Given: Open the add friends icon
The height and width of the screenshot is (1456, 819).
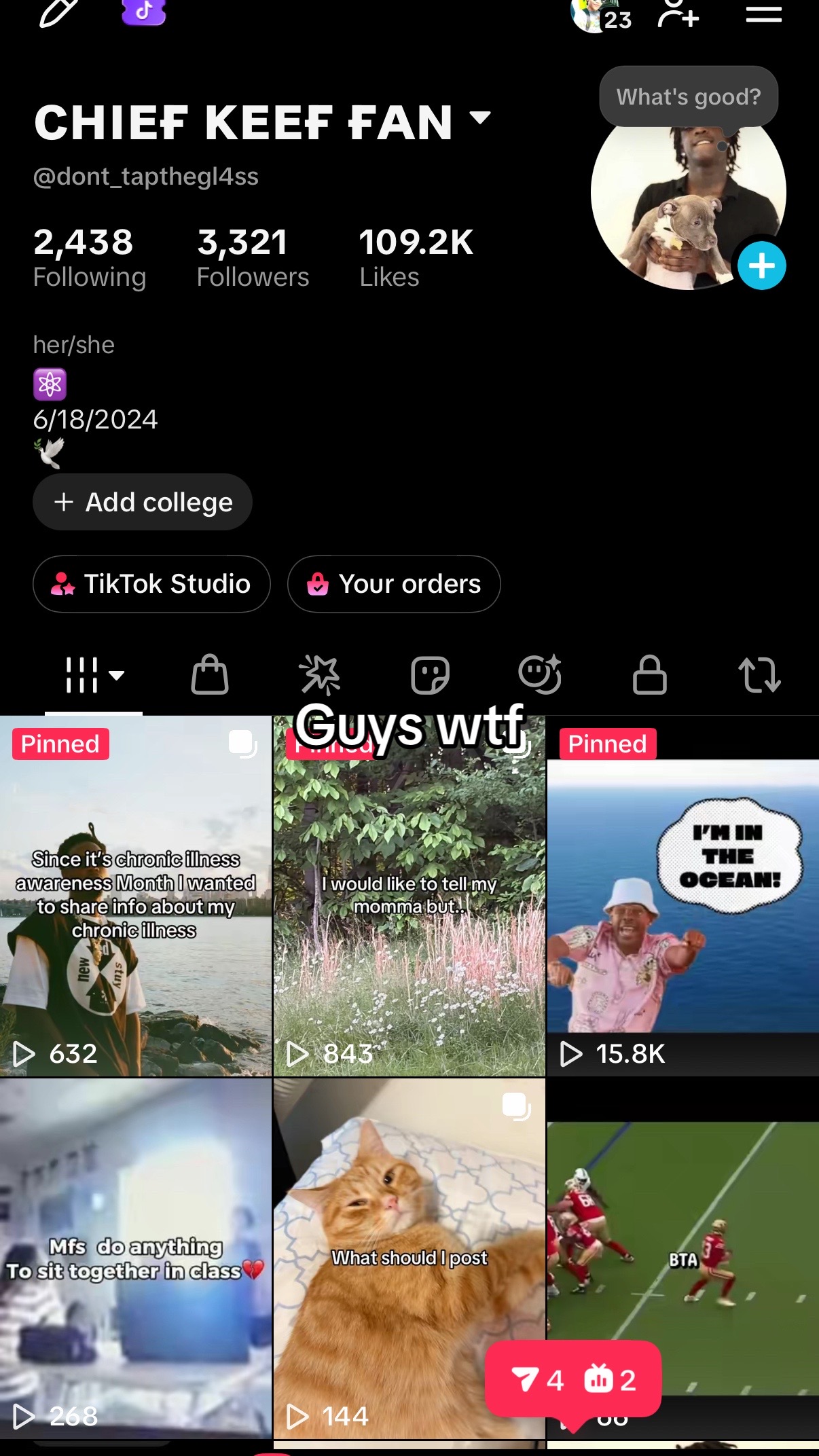Looking at the screenshot, I should (x=678, y=14).
